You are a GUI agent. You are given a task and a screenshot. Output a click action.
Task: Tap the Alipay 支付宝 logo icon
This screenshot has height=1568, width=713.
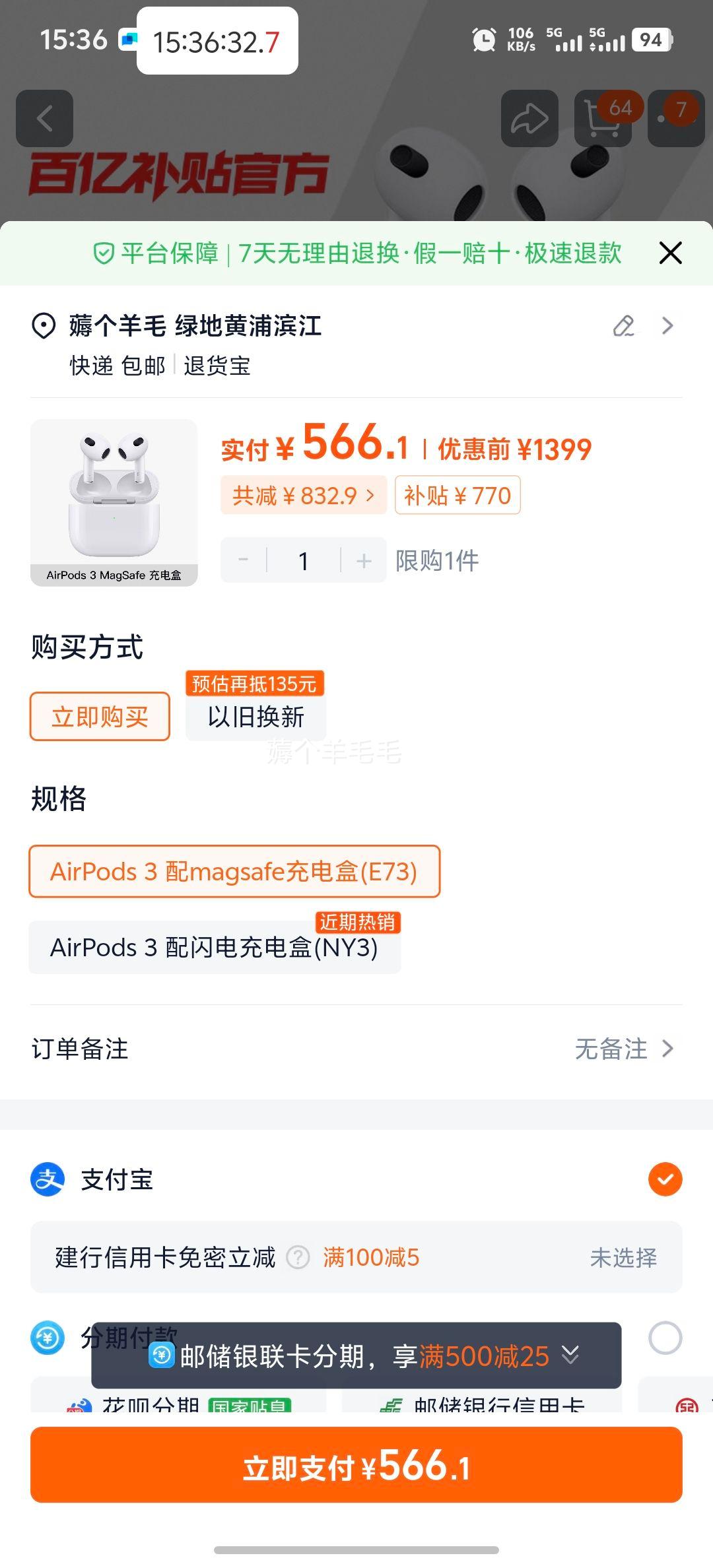click(50, 1181)
